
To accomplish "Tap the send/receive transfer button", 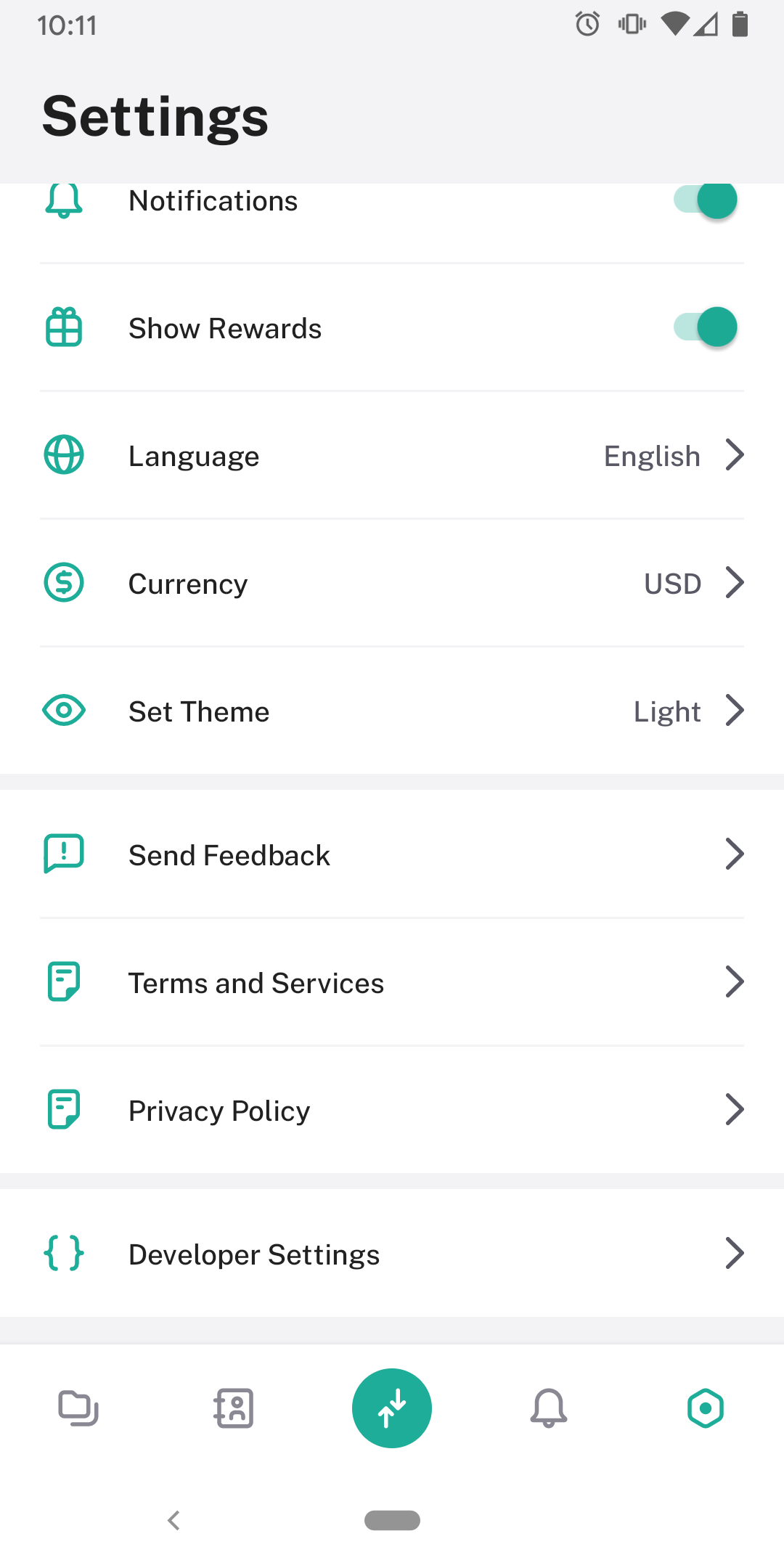I will (x=392, y=1408).
